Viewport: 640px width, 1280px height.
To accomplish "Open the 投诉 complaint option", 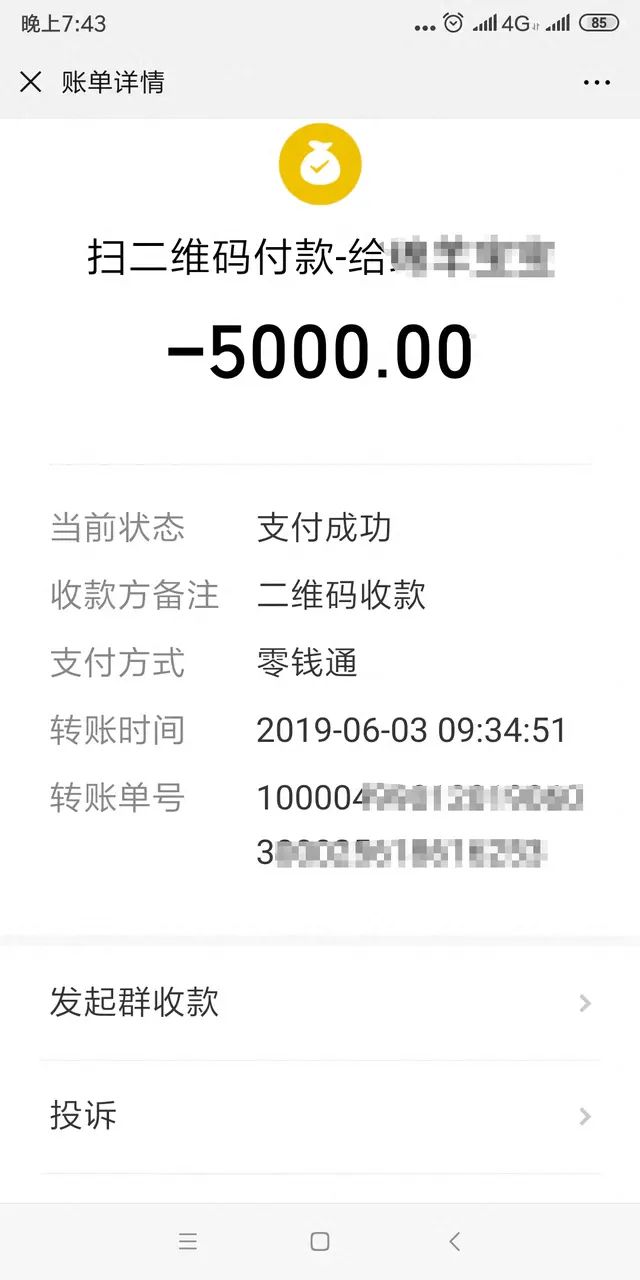I will pos(320,1115).
